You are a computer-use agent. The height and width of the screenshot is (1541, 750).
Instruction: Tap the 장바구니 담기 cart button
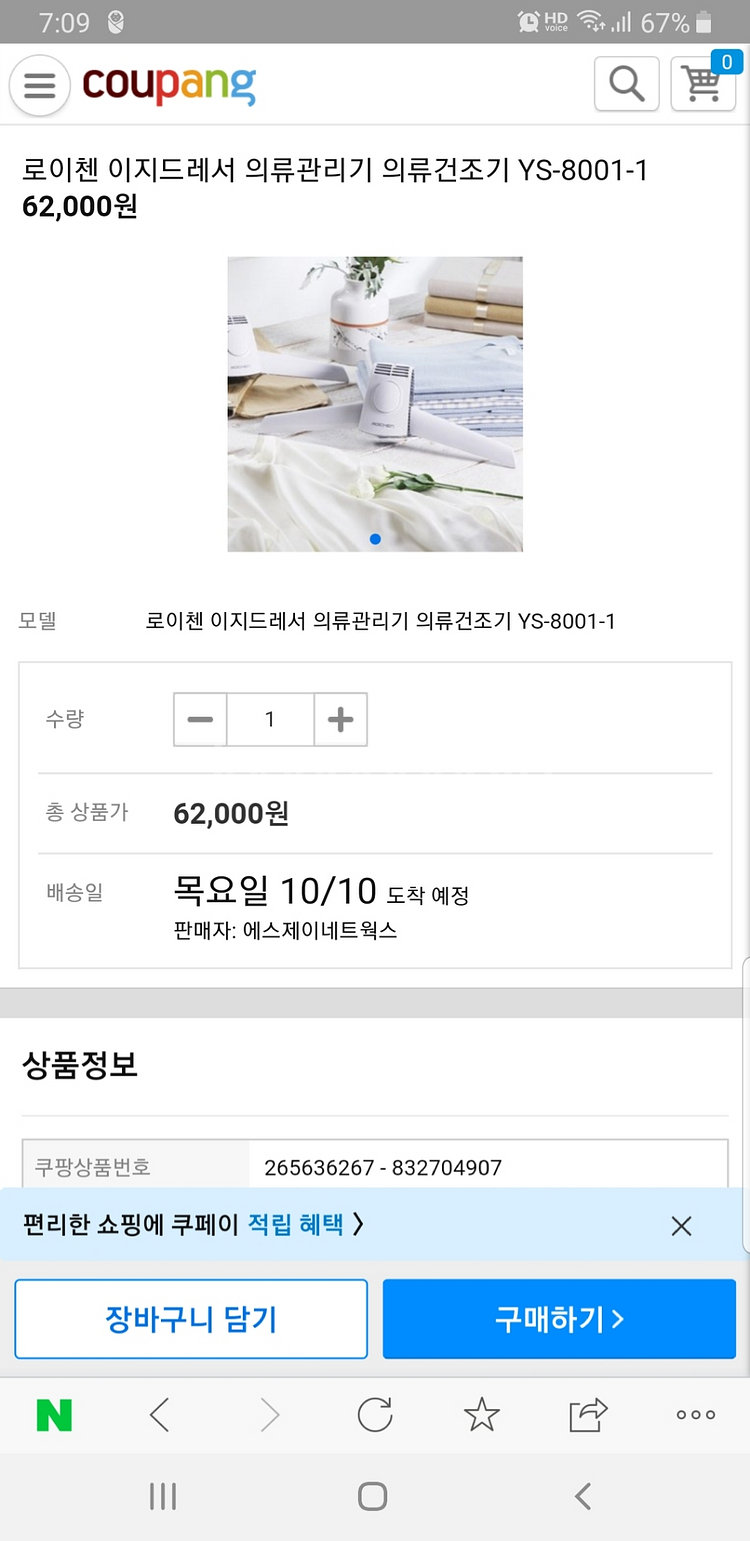click(190, 1318)
